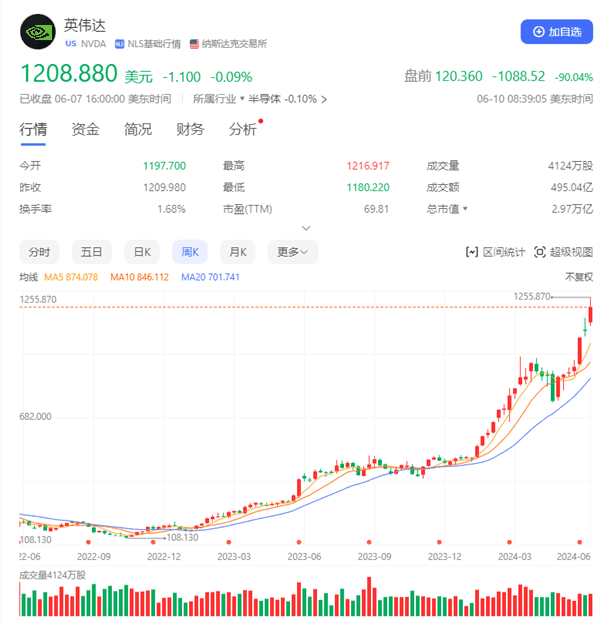Open 超级视图 super view
600x623 pixels.
point(564,252)
